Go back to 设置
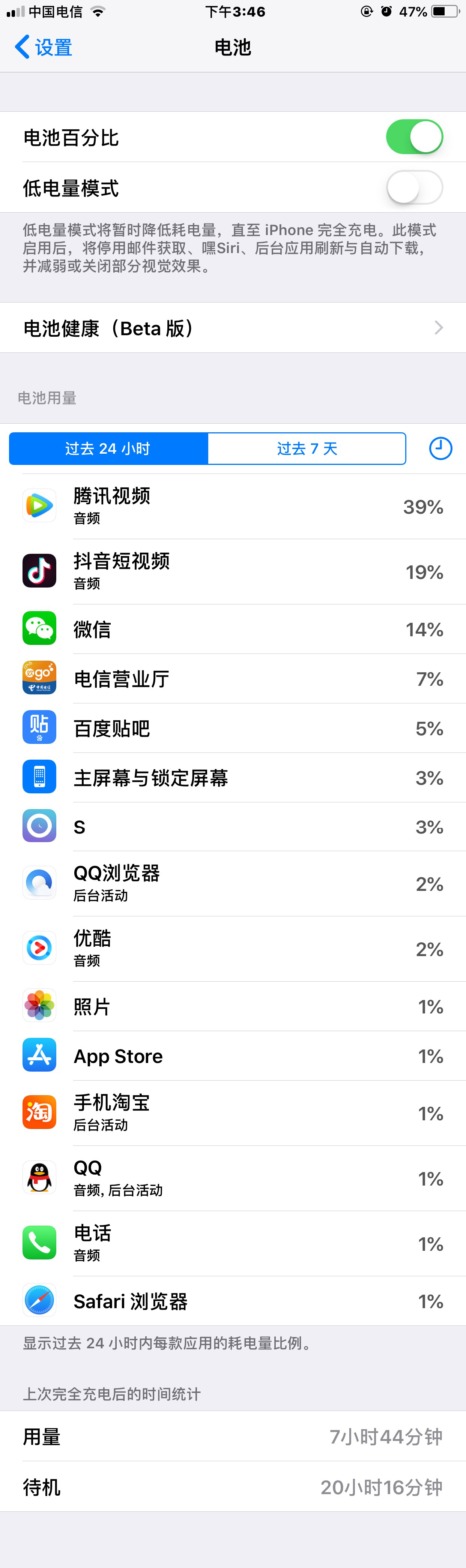 pos(43,47)
